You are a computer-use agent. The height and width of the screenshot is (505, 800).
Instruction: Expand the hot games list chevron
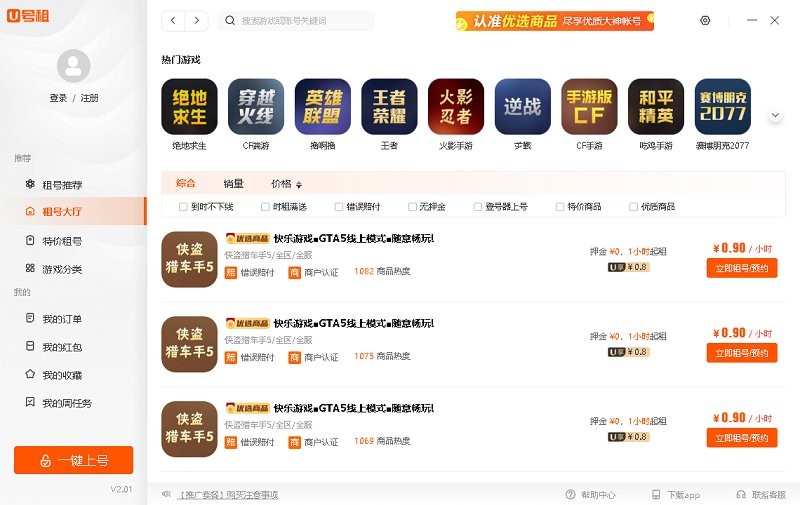click(x=775, y=116)
